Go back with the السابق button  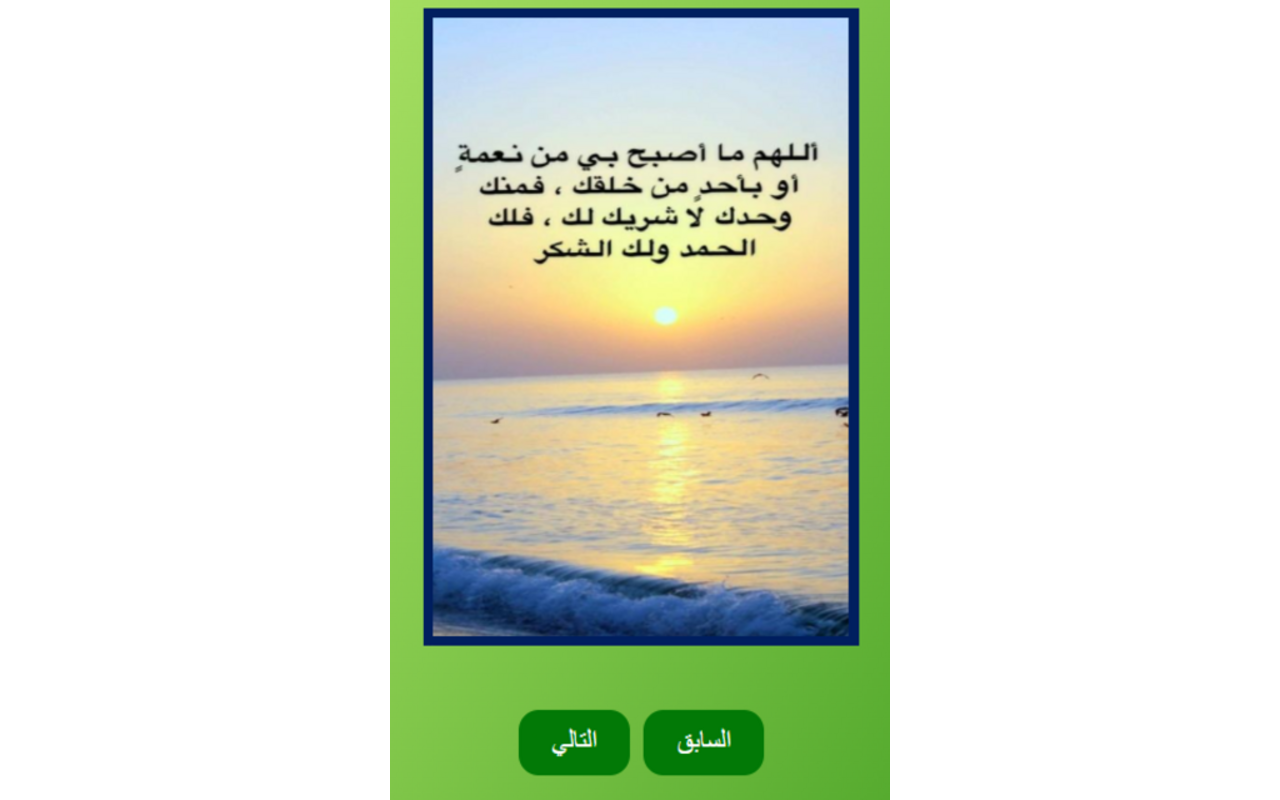point(703,742)
